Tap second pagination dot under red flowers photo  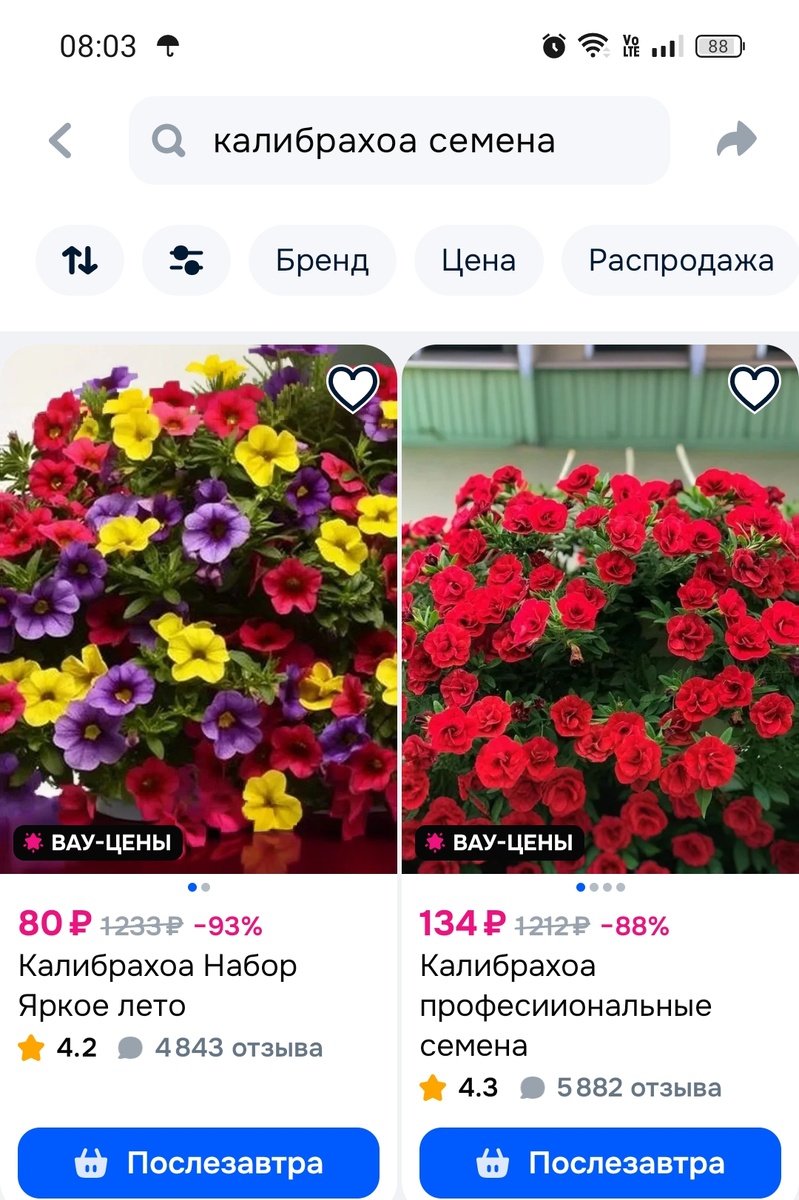point(595,887)
